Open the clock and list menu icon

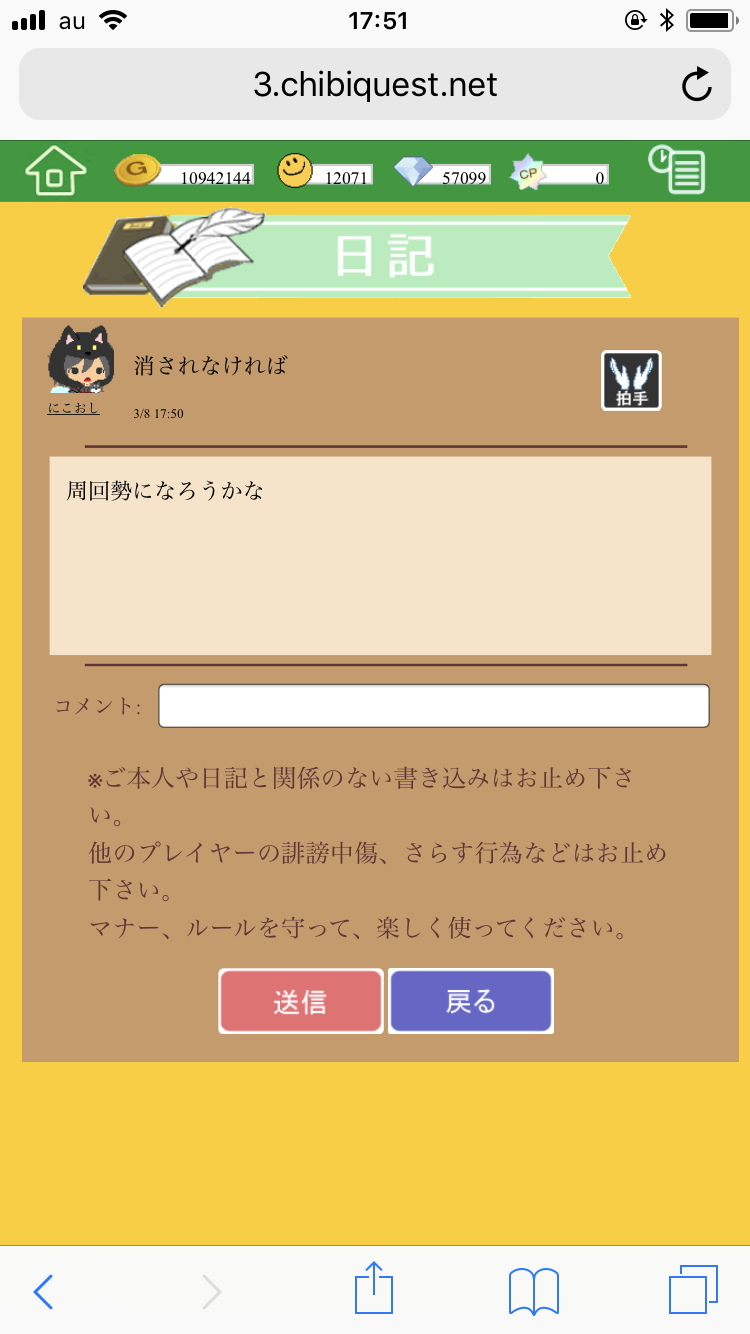[x=677, y=171]
